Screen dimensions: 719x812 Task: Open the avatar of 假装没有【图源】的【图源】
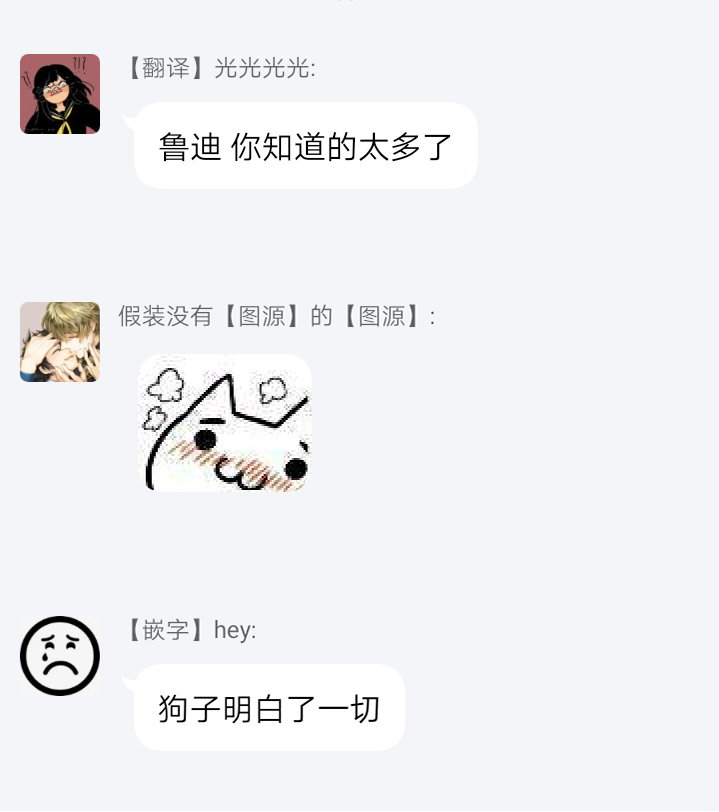[60, 342]
